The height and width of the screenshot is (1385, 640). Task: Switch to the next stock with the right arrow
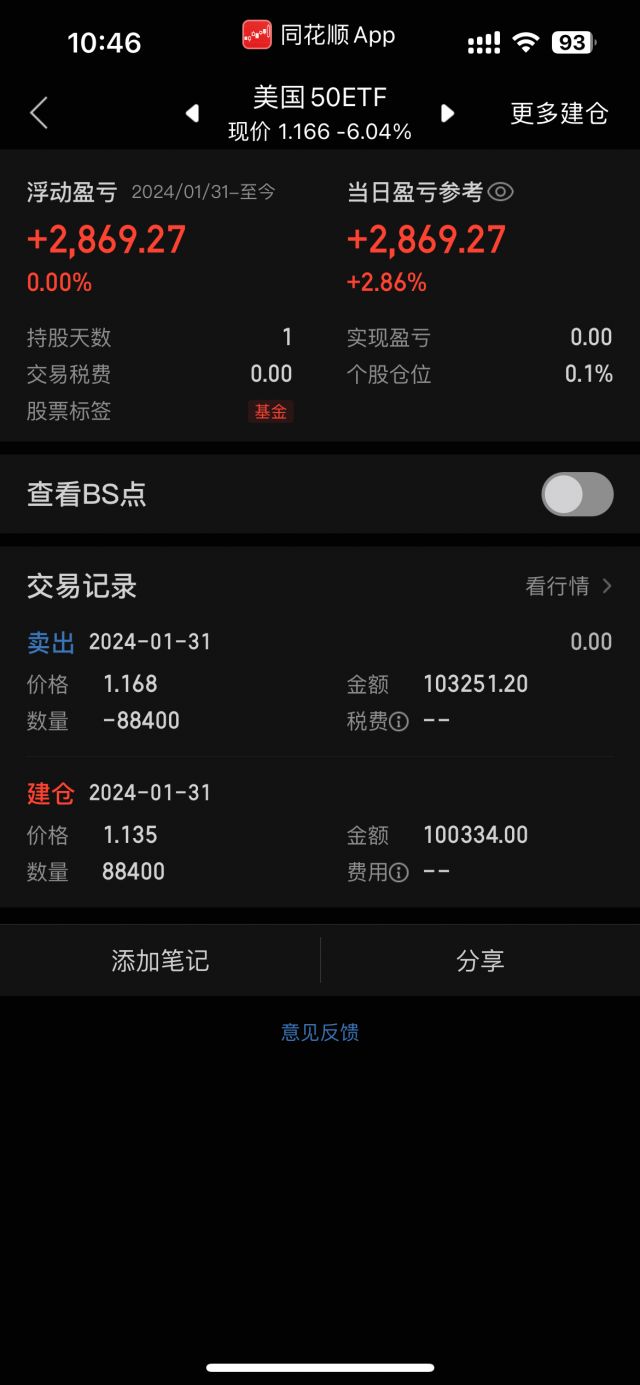click(x=448, y=113)
